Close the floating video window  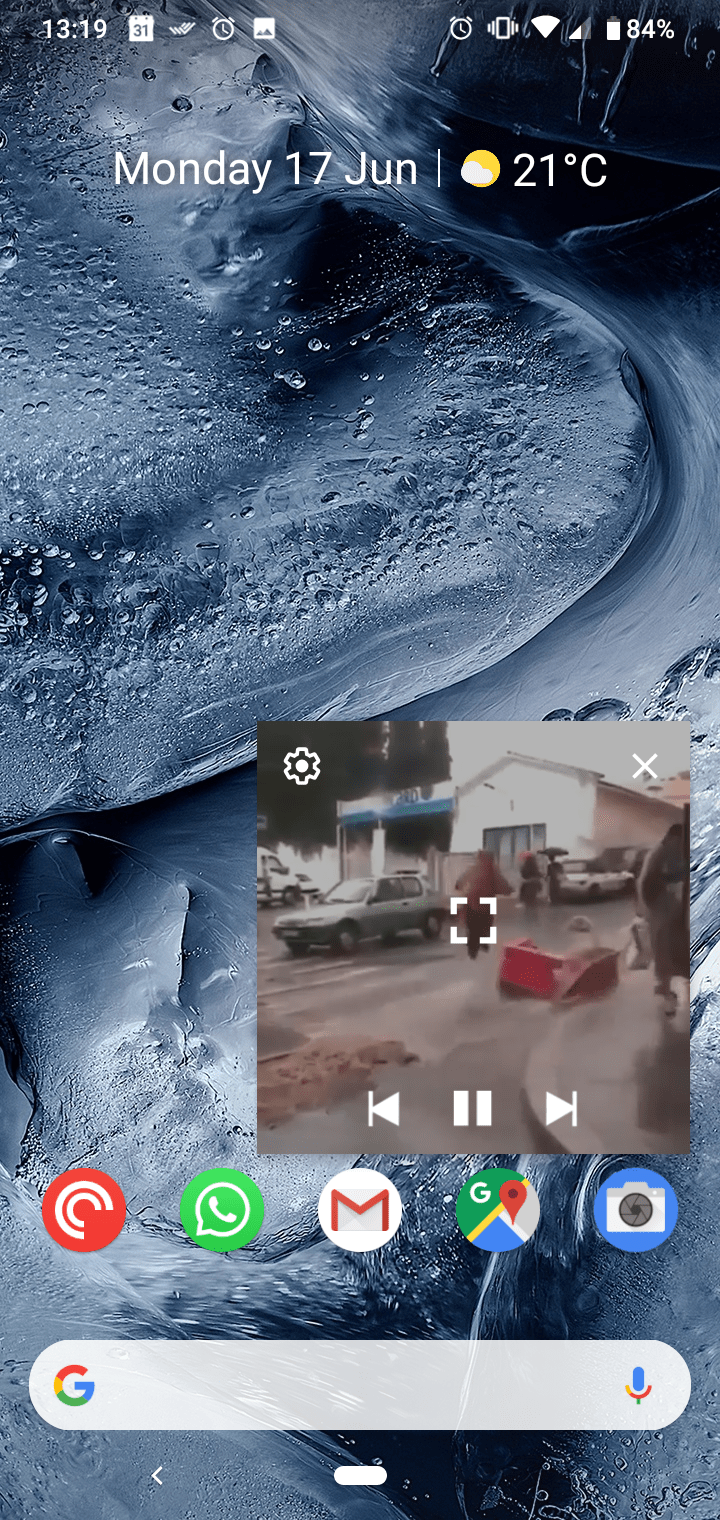pos(645,767)
